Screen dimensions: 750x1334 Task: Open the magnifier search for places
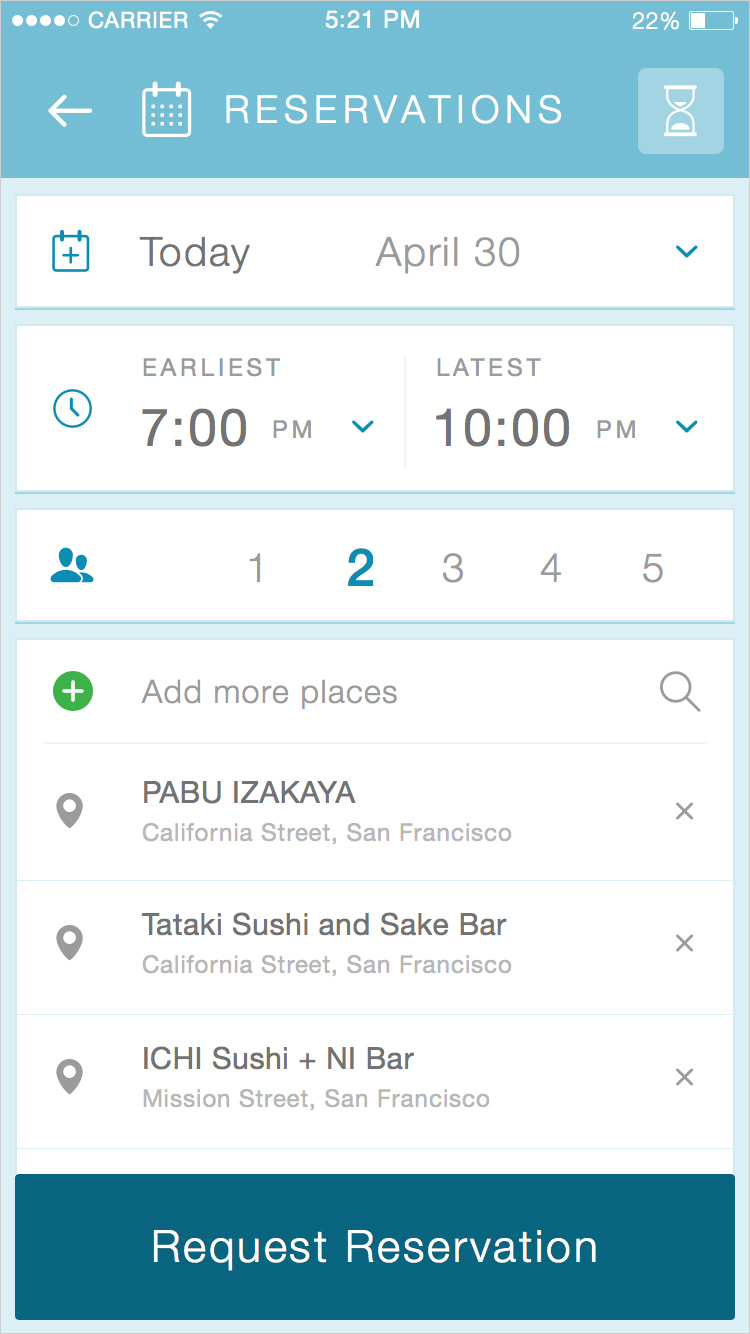(x=680, y=692)
